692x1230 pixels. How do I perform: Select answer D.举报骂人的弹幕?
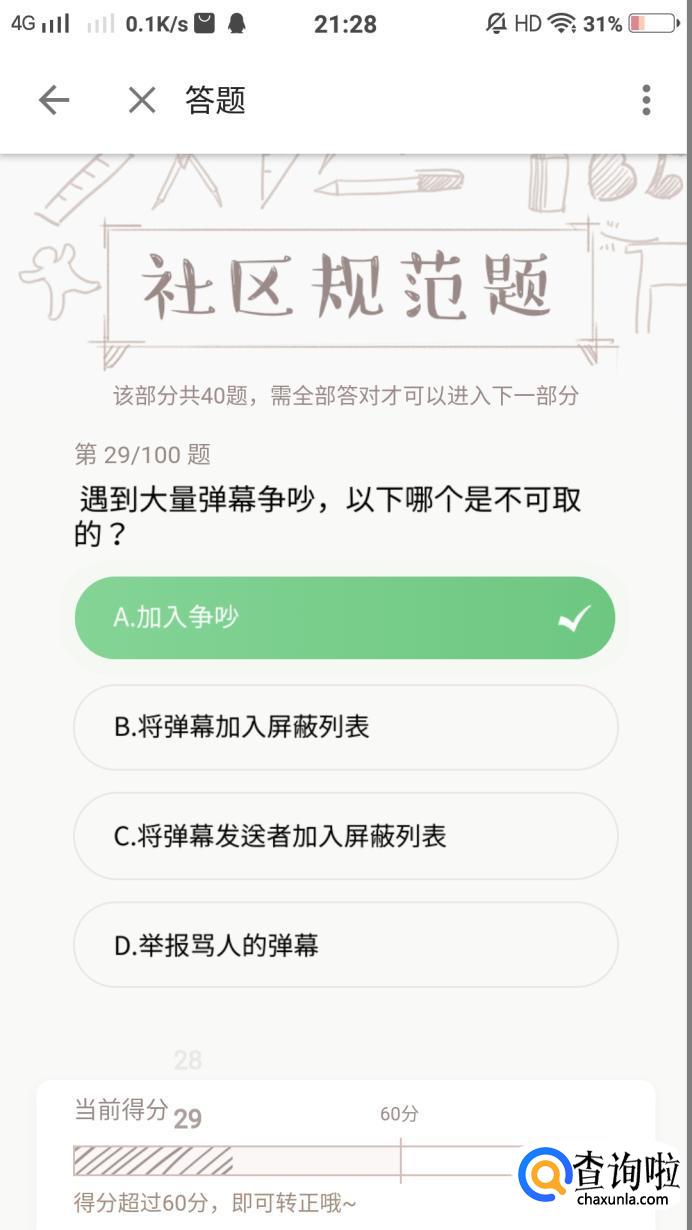point(345,945)
